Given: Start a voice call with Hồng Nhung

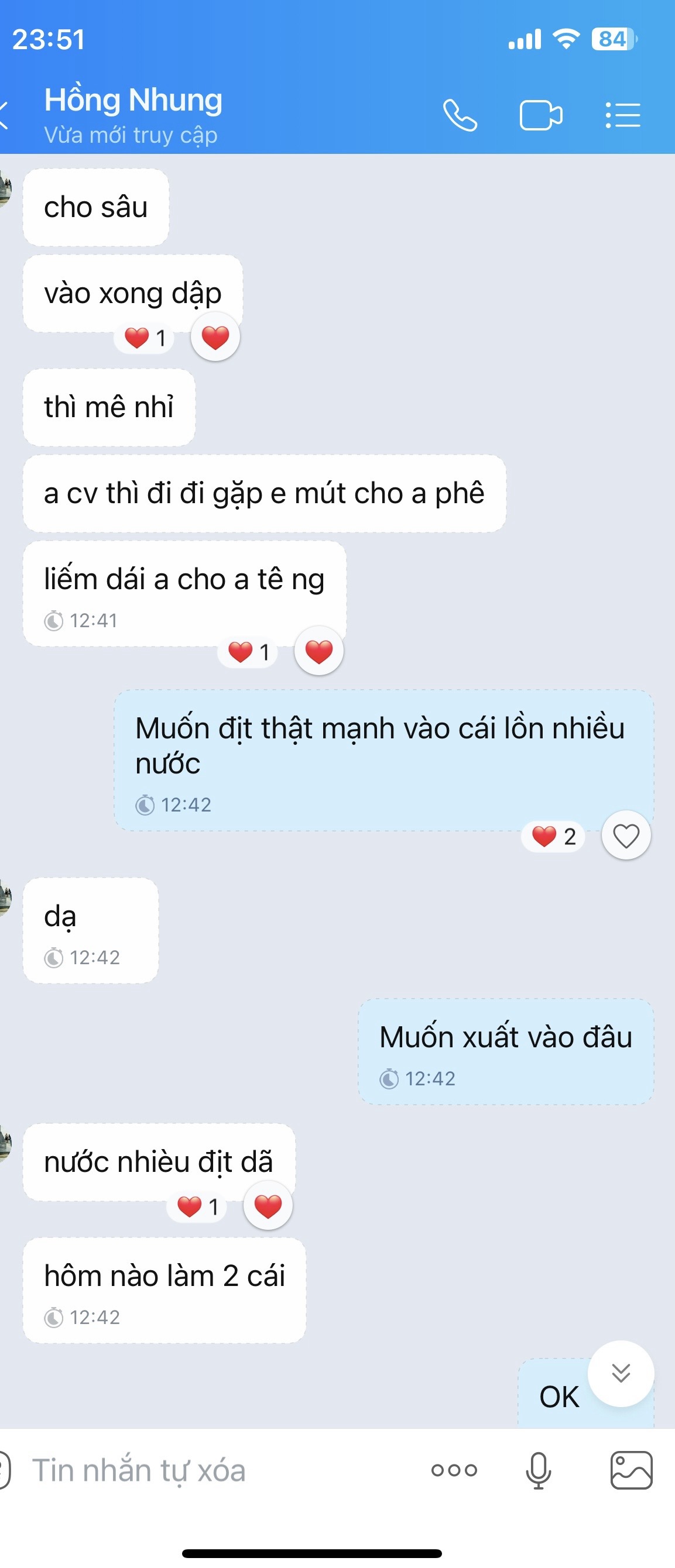Looking at the screenshot, I should 460,115.
